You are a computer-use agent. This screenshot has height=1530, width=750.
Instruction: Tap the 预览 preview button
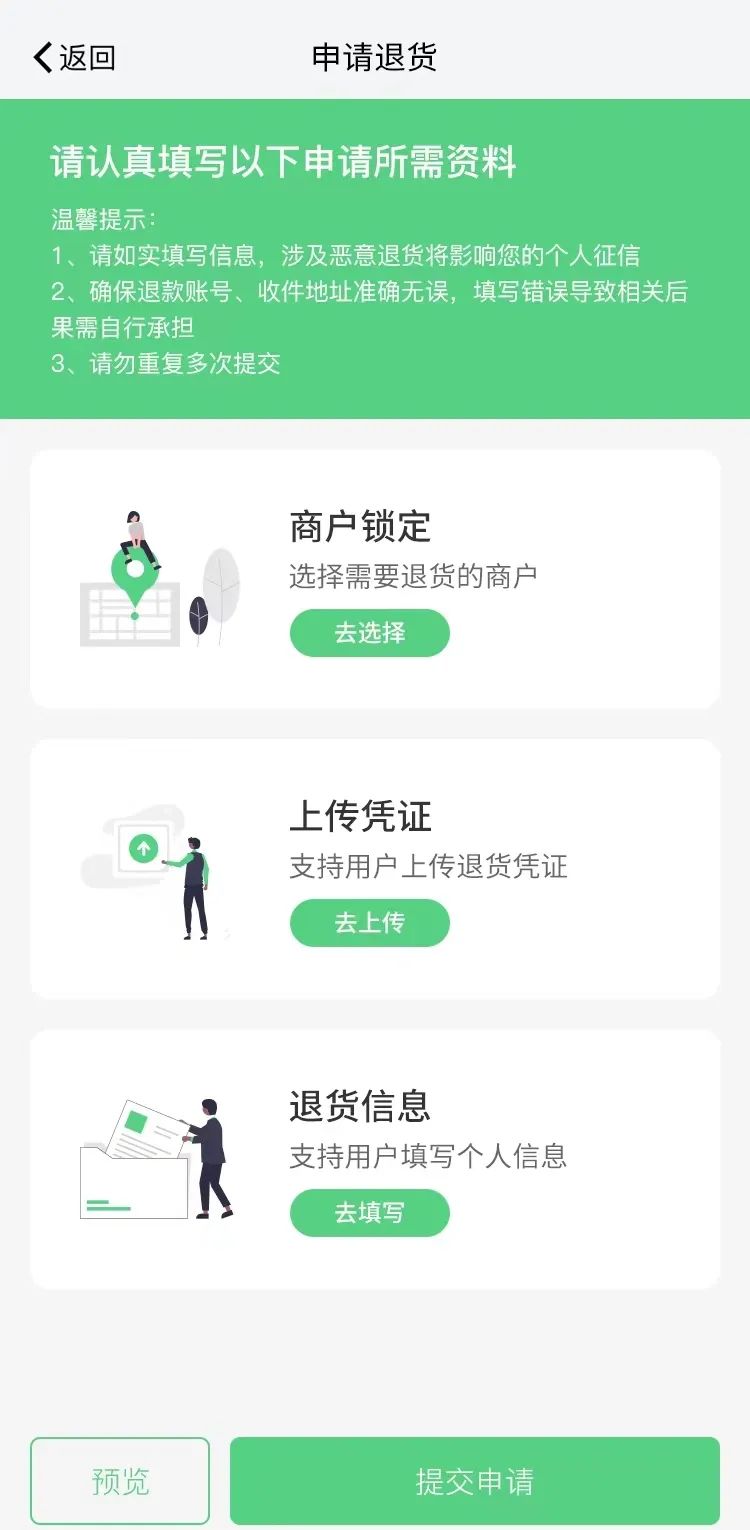coord(119,1480)
